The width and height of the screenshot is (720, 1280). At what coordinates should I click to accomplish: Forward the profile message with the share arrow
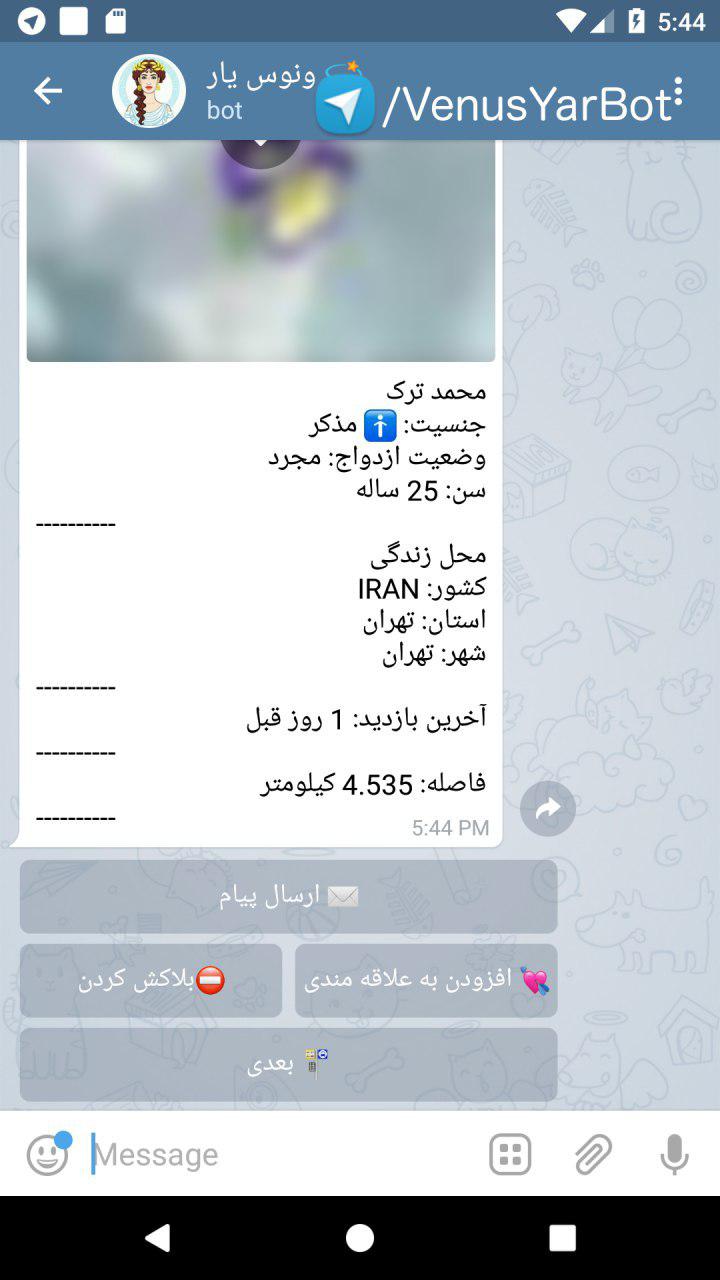pos(548,809)
